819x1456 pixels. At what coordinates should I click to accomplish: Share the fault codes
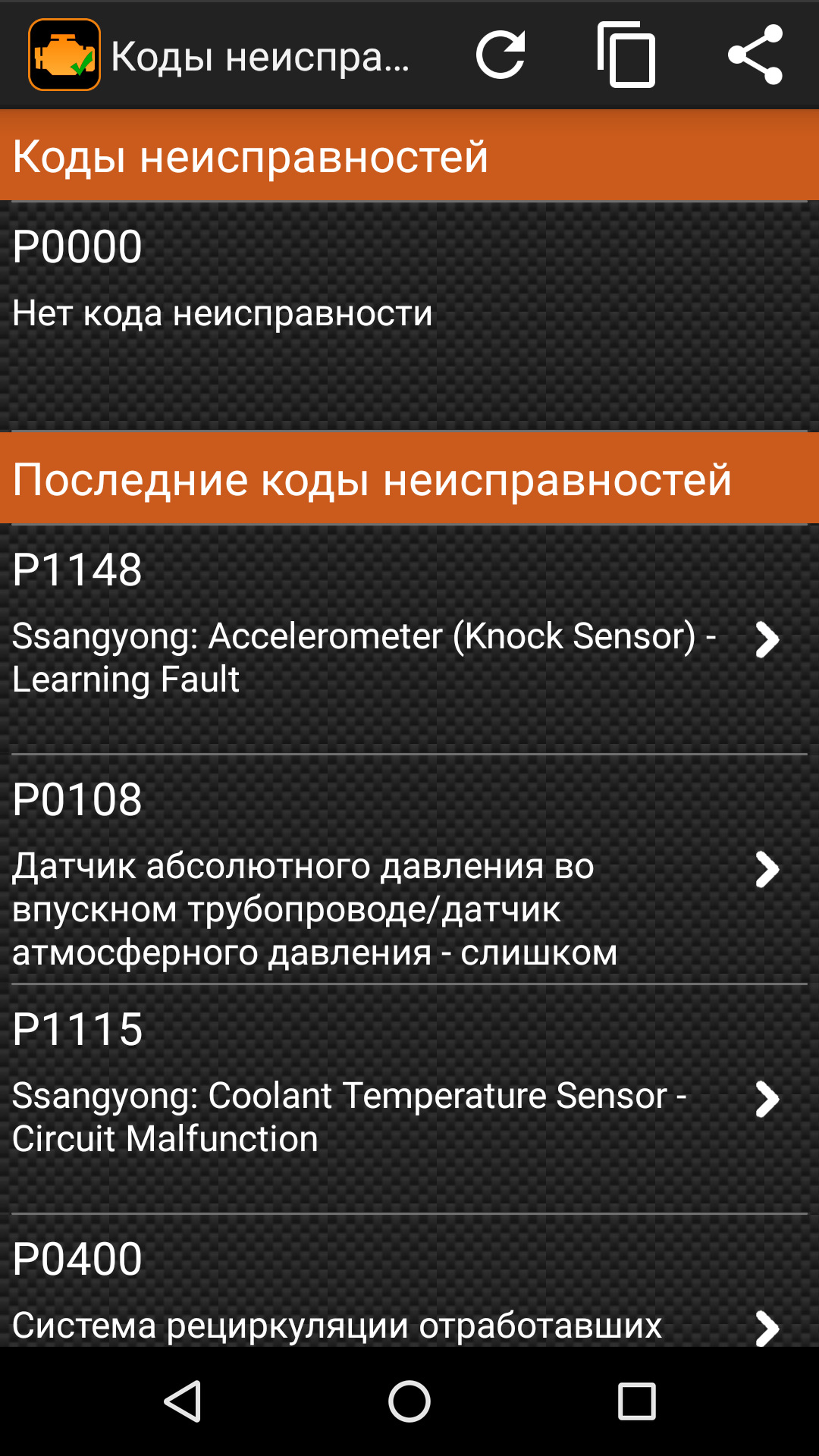755,55
